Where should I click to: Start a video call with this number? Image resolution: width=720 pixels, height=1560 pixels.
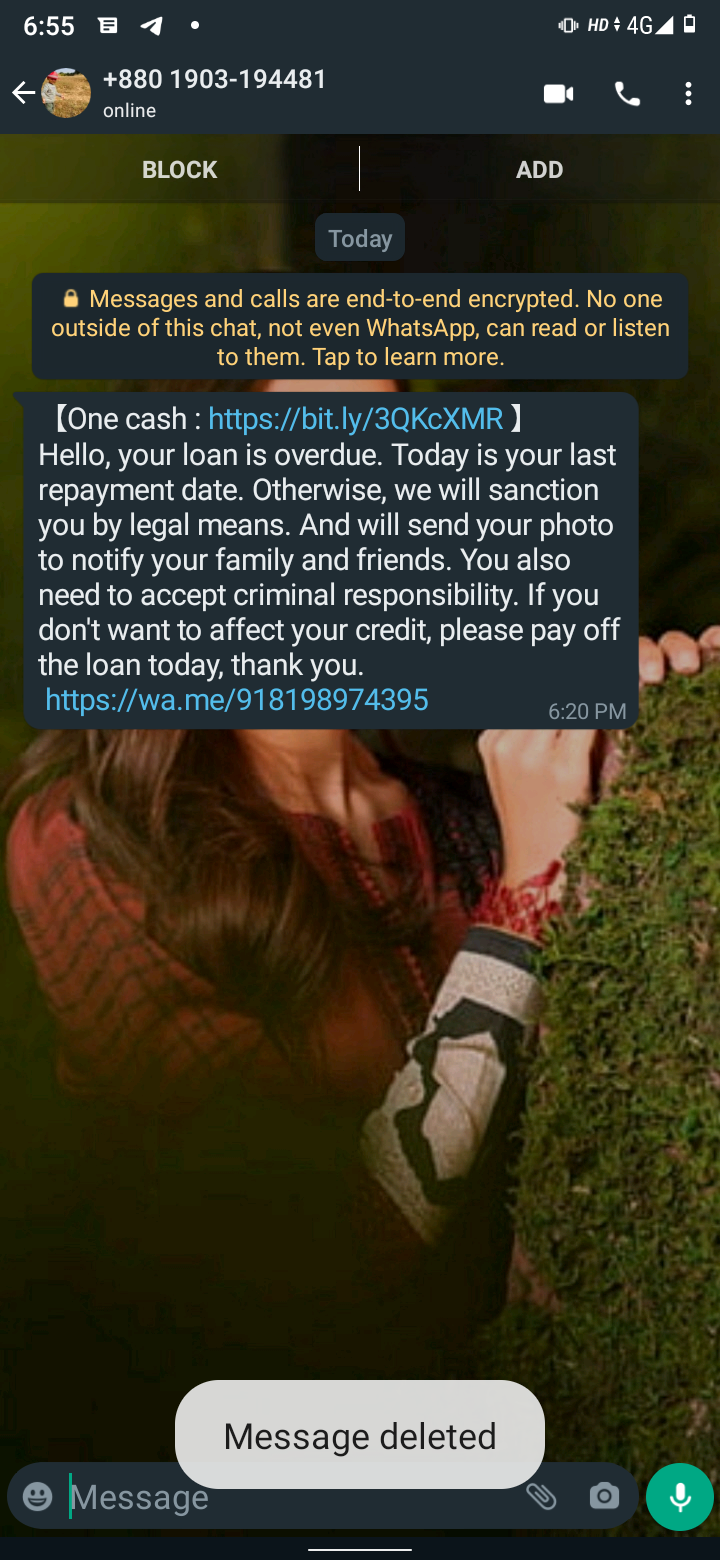558,94
